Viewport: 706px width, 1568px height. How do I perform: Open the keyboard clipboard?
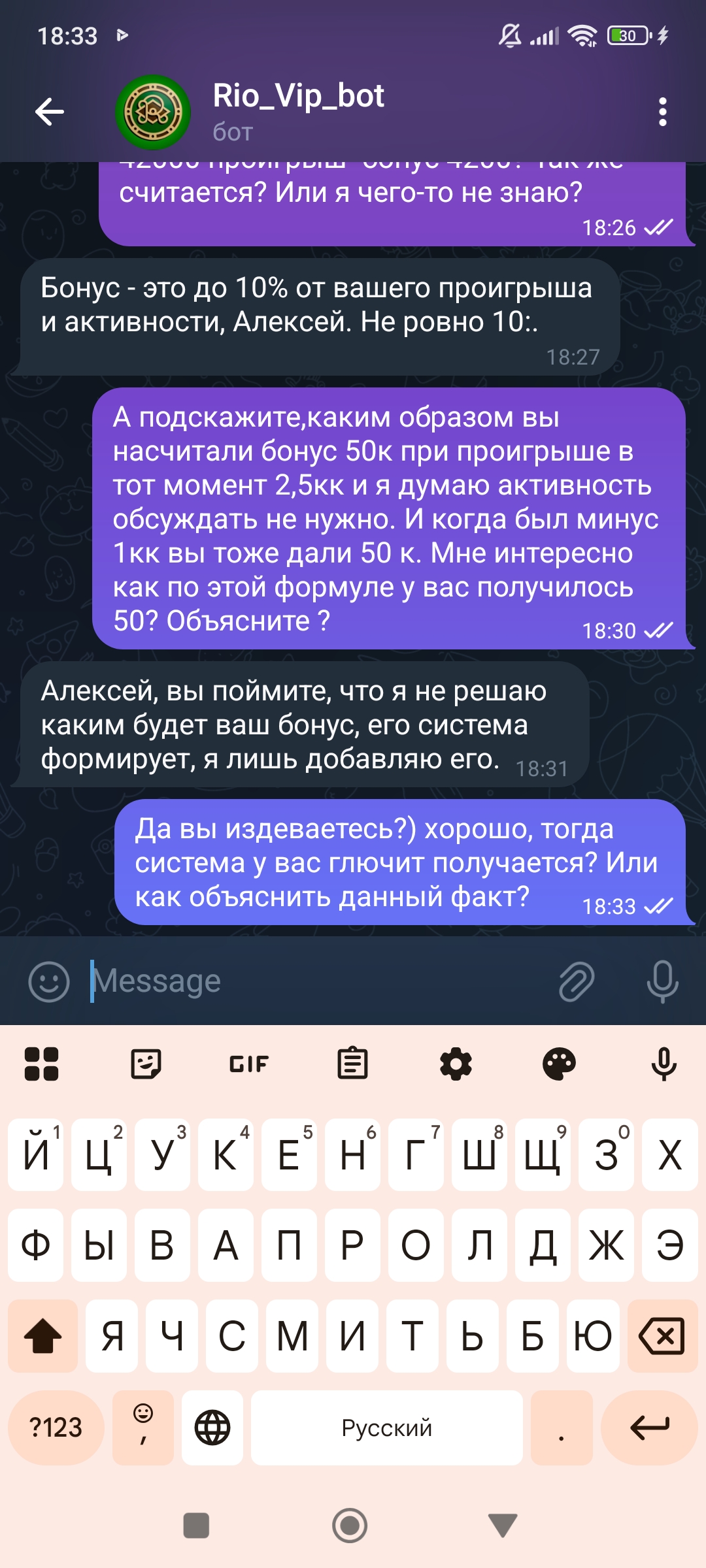click(352, 1064)
